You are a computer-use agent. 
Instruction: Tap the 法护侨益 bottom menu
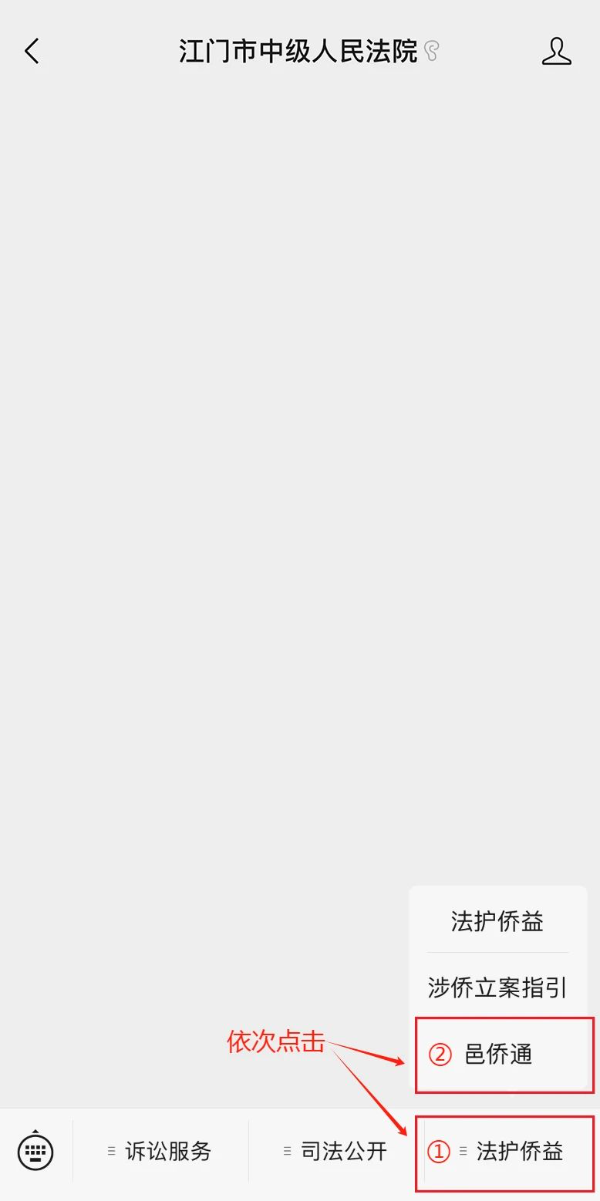[x=512, y=1151]
